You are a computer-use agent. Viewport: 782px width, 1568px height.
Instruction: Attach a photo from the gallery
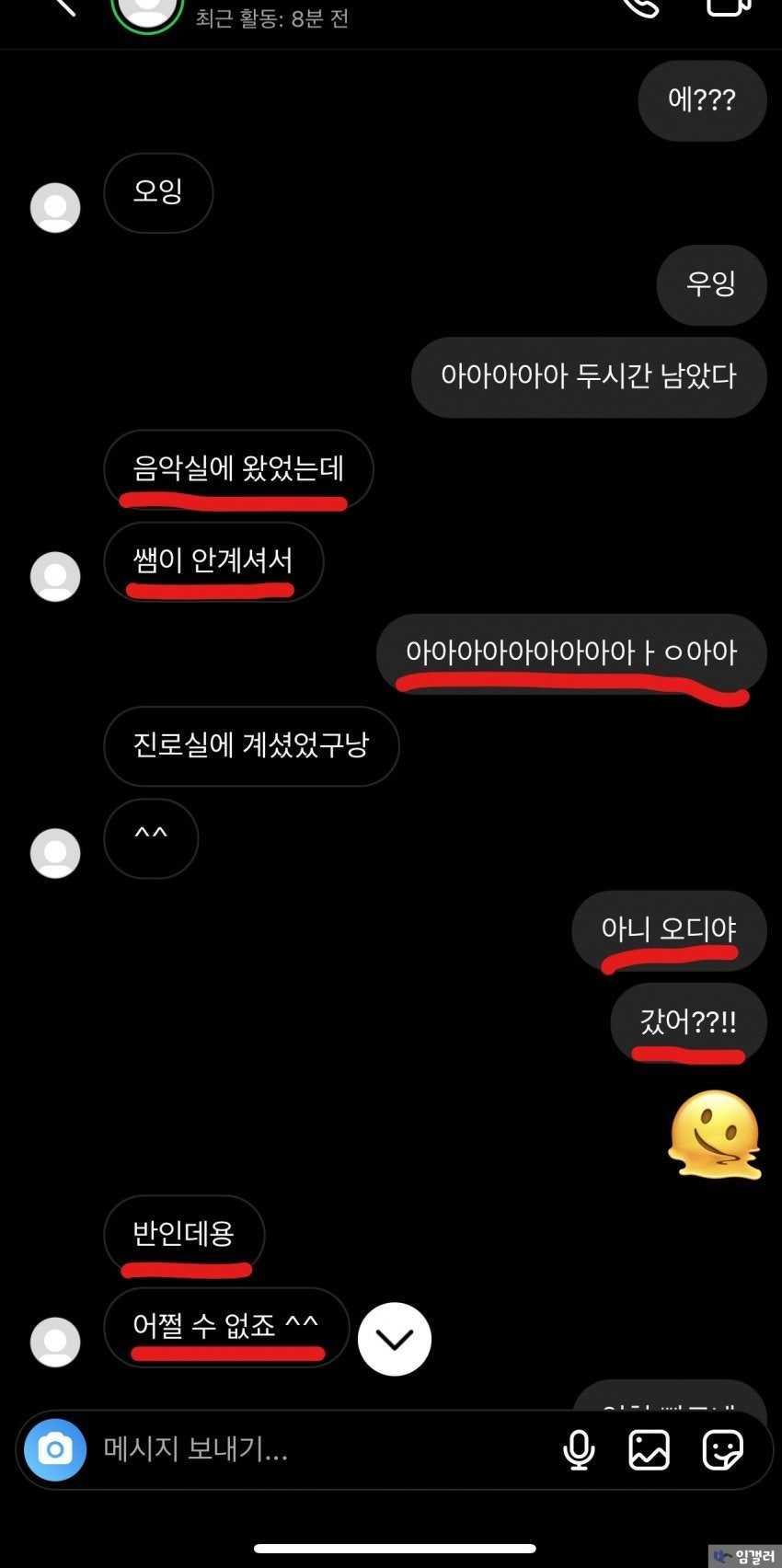(x=649, y=1449)
